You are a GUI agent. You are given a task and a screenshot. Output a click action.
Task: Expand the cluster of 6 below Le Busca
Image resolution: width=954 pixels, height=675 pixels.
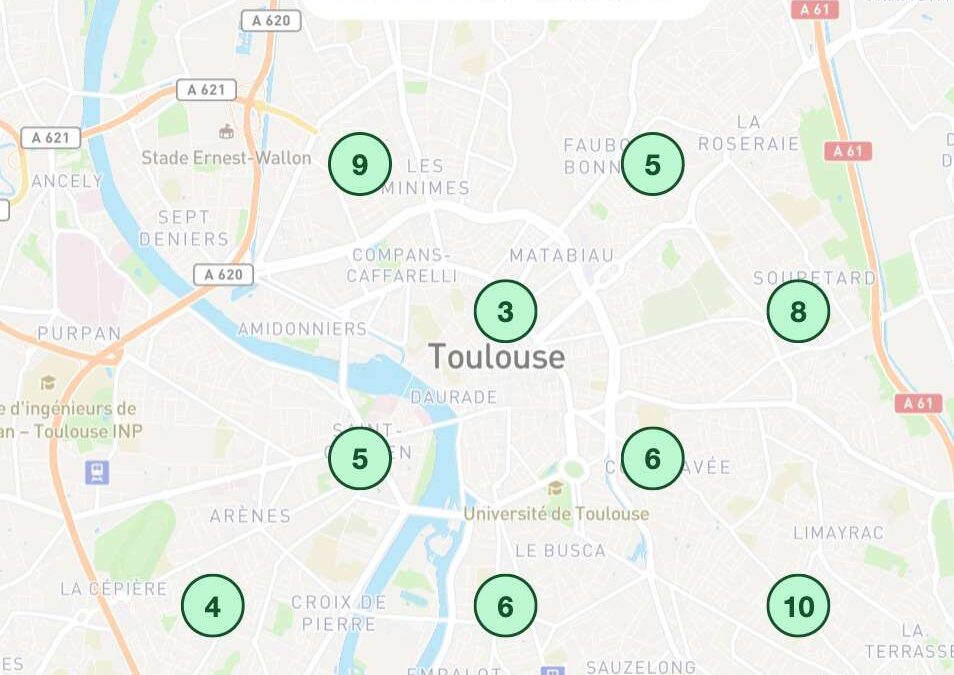coord(505,605)
